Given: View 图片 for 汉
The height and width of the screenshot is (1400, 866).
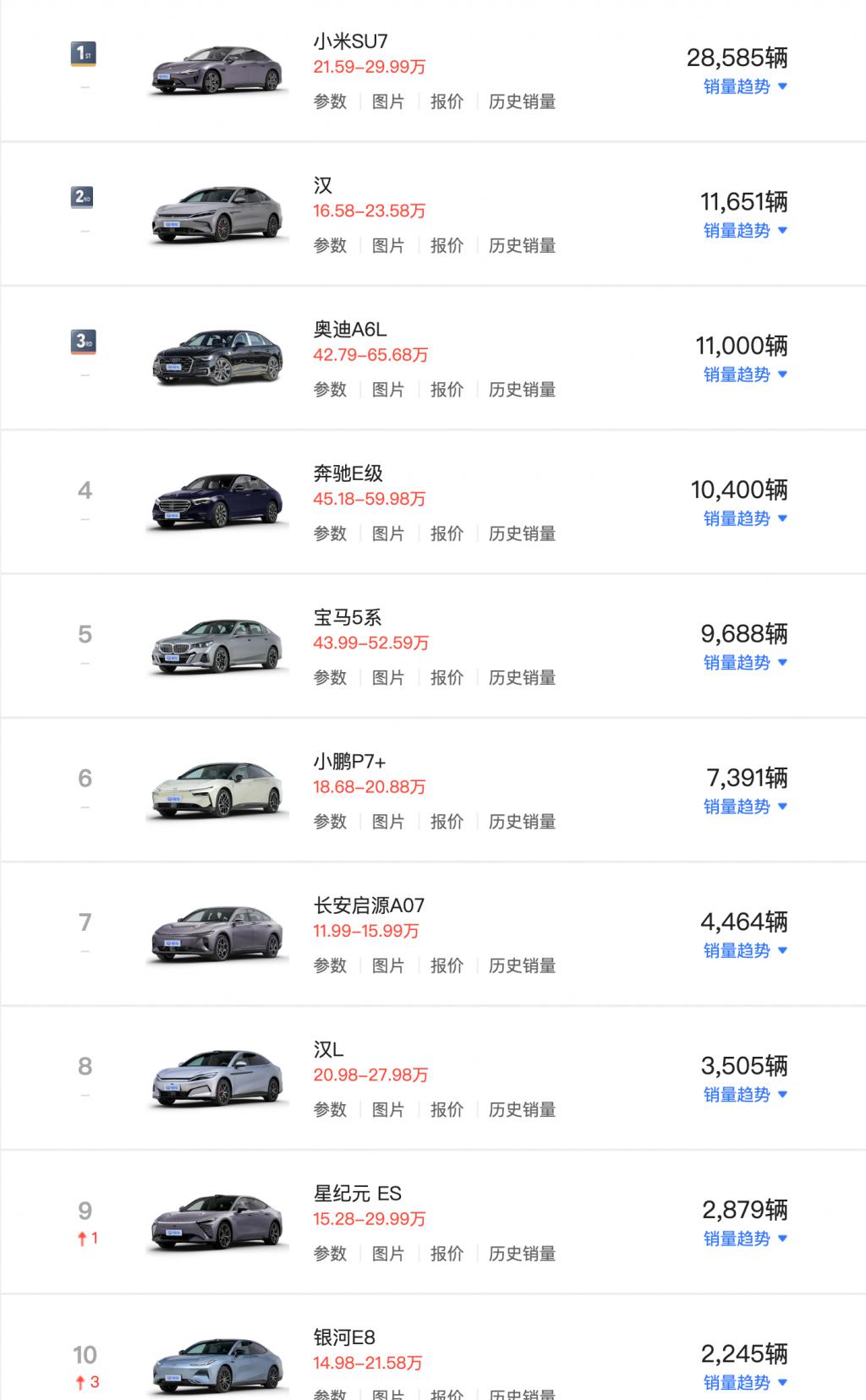Looking at the screenshot, I should click(388, 245).
